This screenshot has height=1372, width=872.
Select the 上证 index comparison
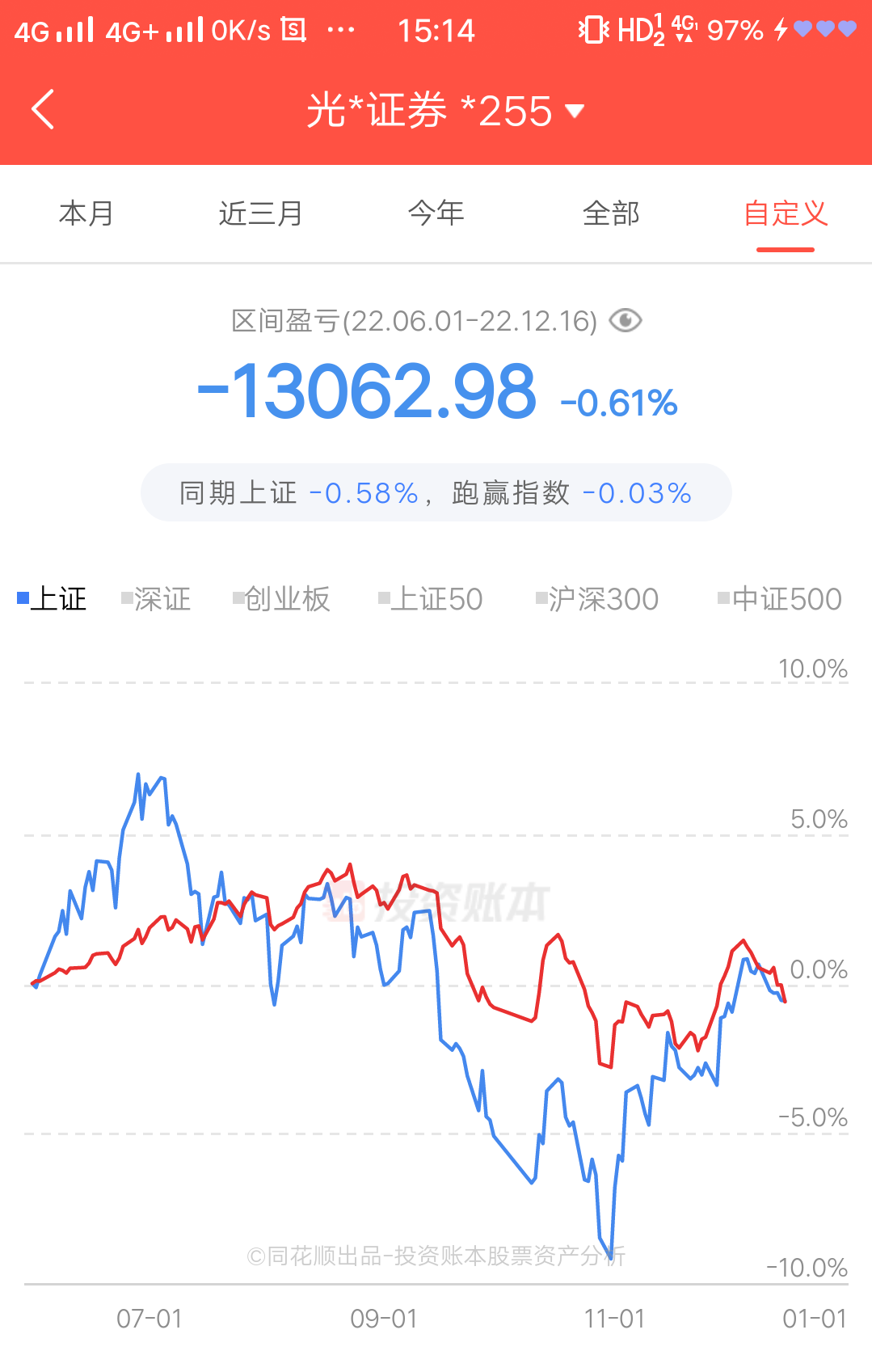coord(53,599)
